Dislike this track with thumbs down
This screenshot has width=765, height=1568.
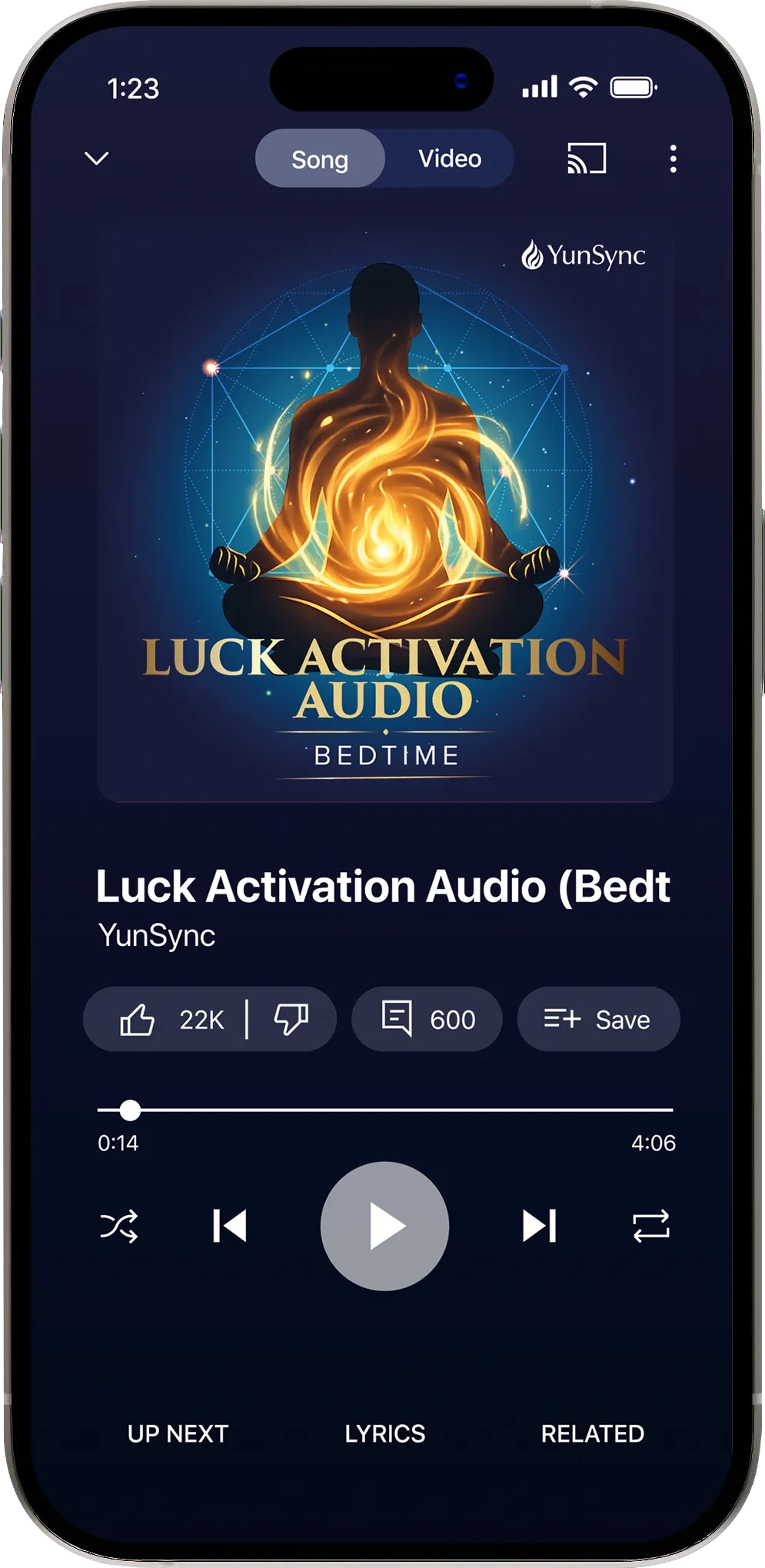[x=291, y=1020]
